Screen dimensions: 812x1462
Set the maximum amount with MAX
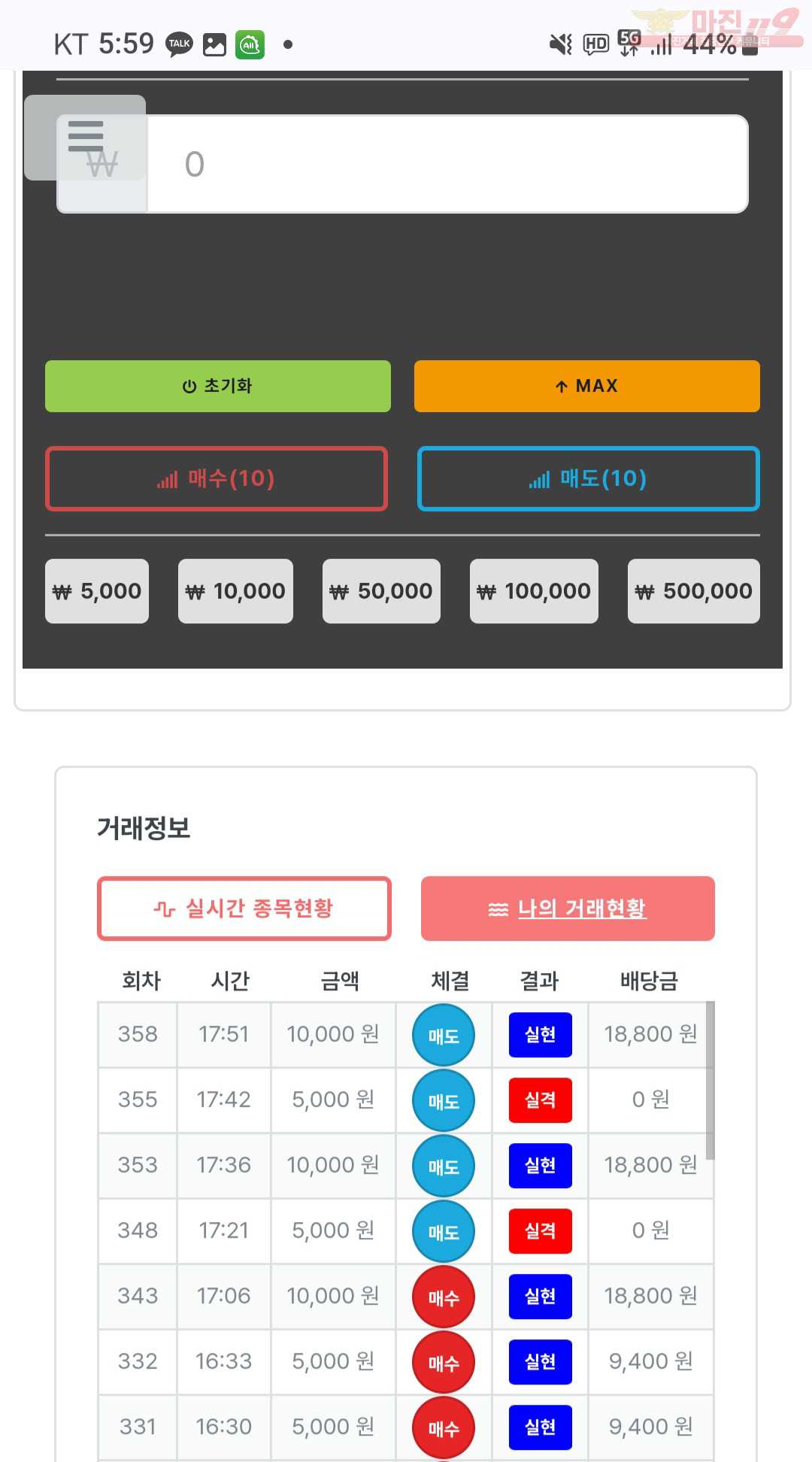pyautogui.click(x=587, y=386)
